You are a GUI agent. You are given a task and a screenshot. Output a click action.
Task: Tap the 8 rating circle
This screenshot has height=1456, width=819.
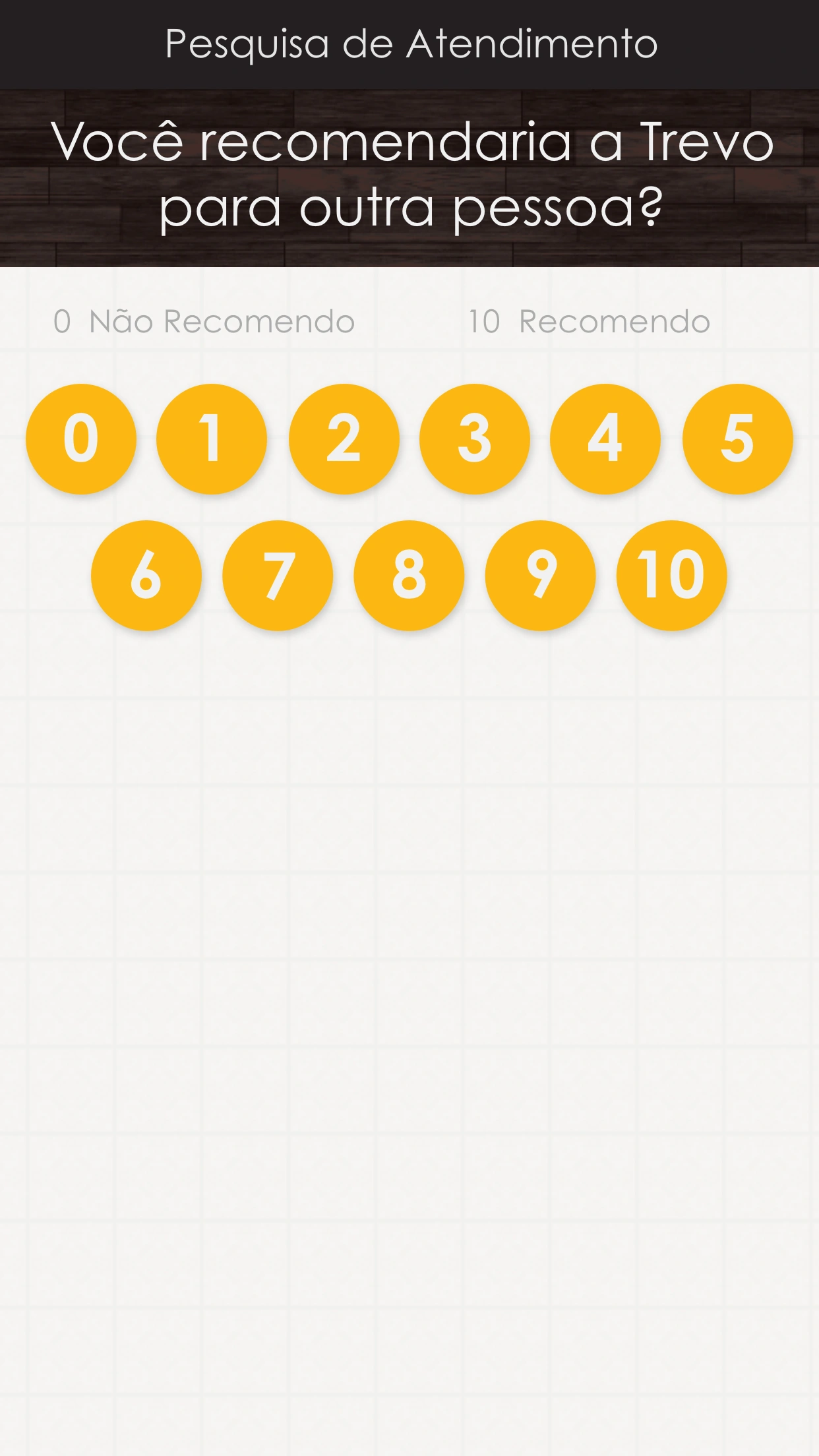[409, 576]
